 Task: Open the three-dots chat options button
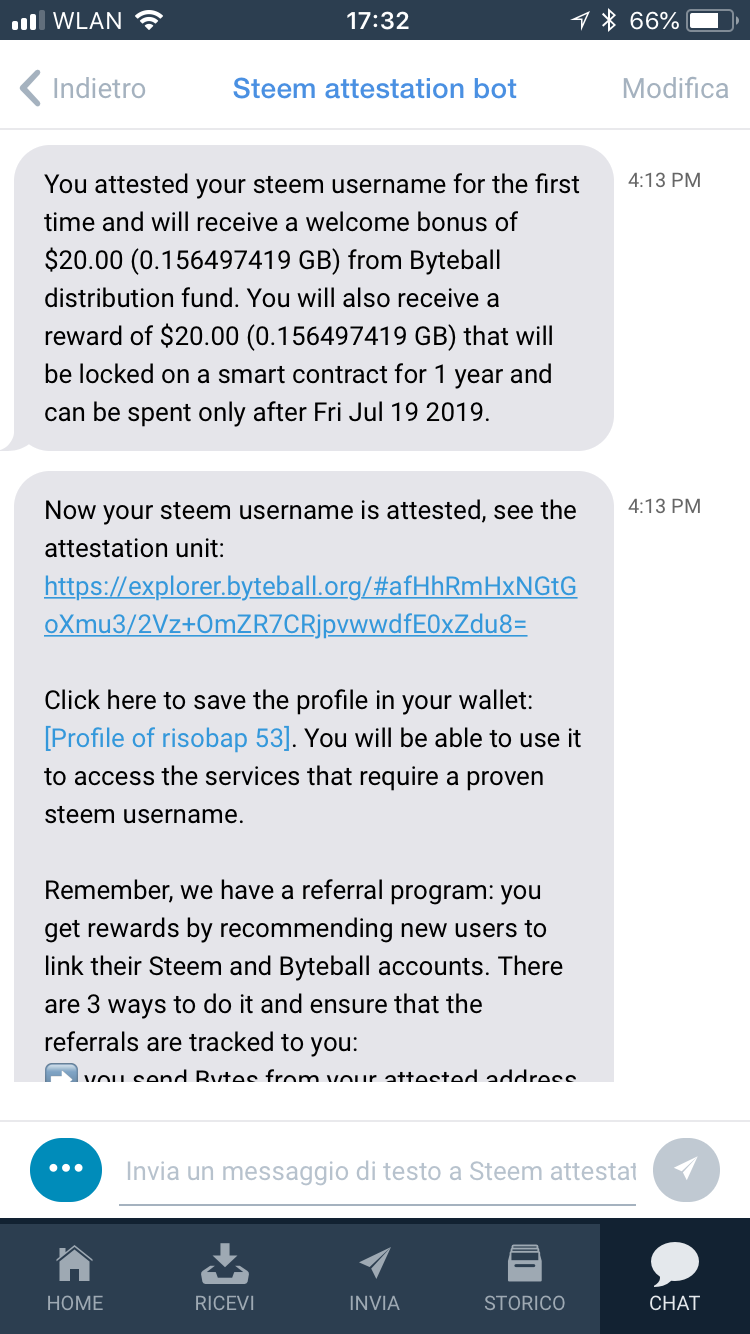pos(66,1169)
